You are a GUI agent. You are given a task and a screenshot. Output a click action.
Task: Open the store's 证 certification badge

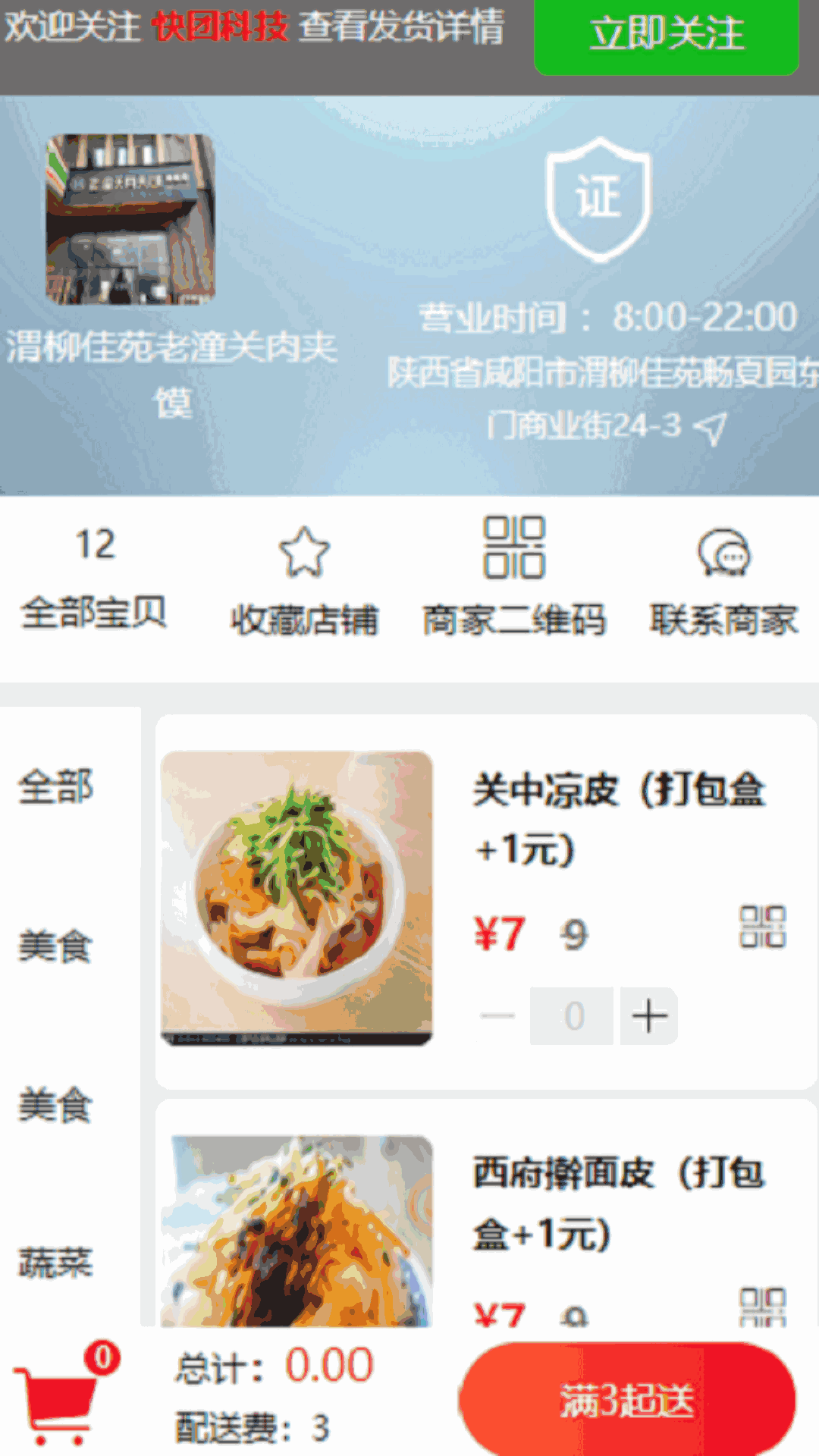598,199
